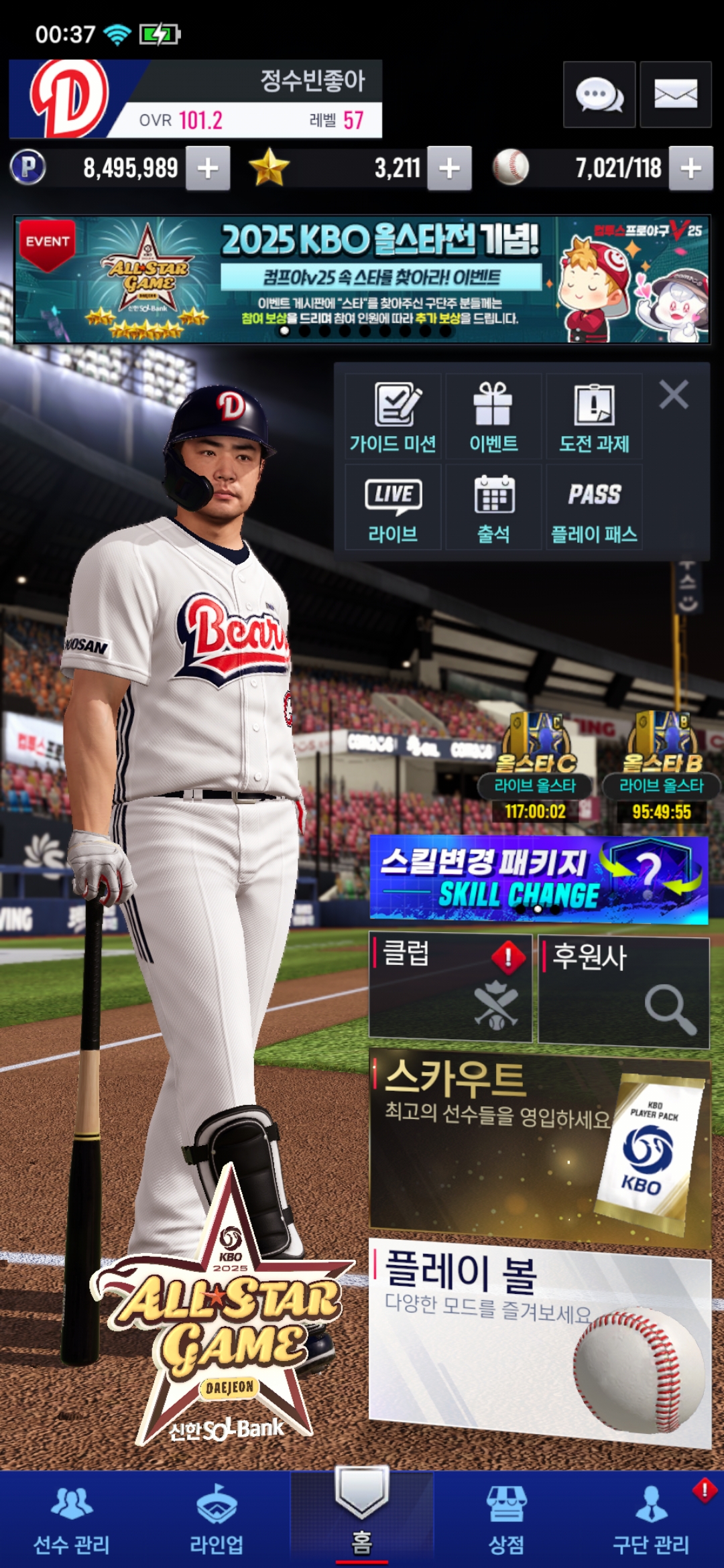Open the 클럽 (Club) card
Screen dimensions: 724x1568
[450, 988]
